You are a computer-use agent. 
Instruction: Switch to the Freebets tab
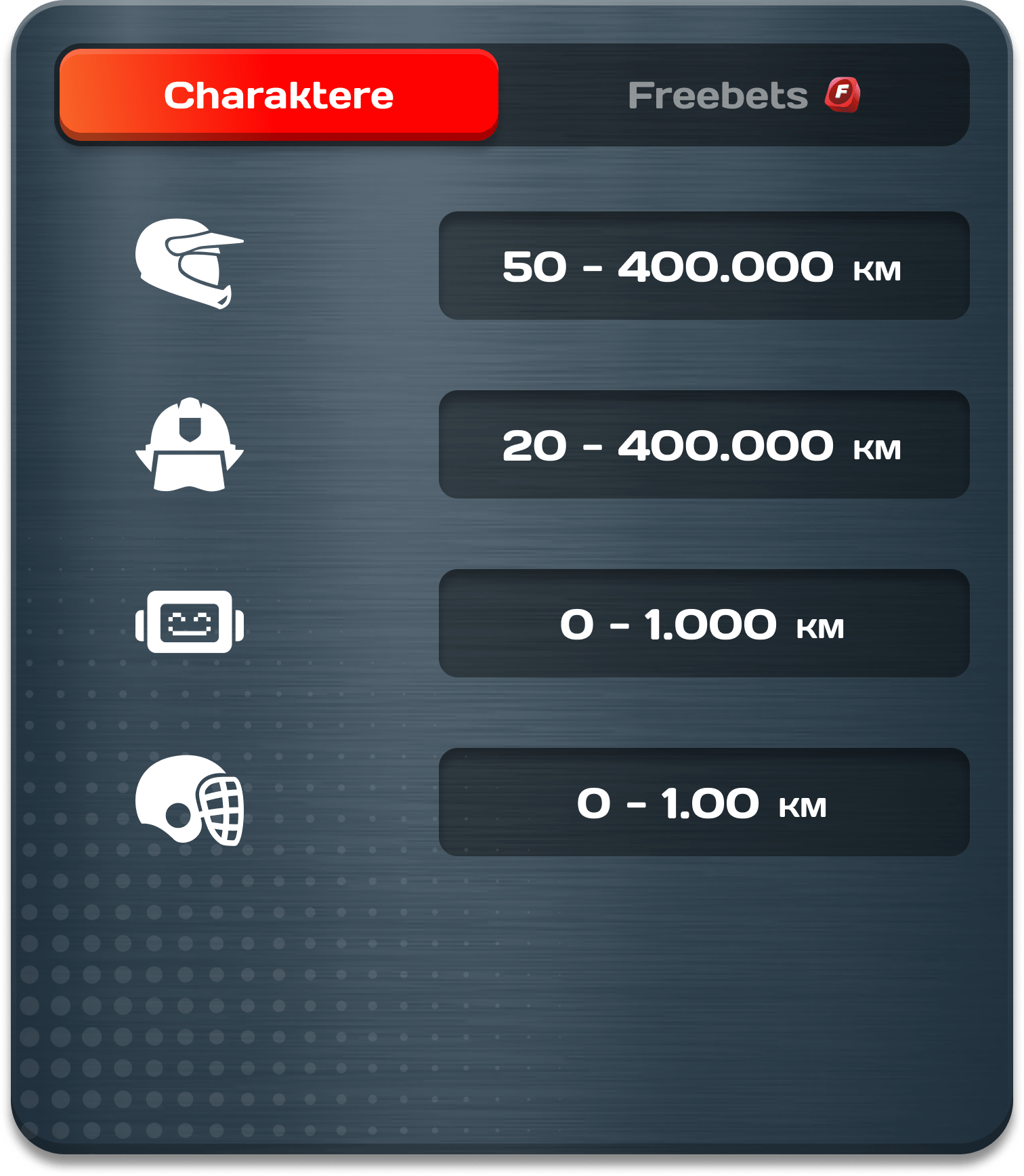(735, 95)
